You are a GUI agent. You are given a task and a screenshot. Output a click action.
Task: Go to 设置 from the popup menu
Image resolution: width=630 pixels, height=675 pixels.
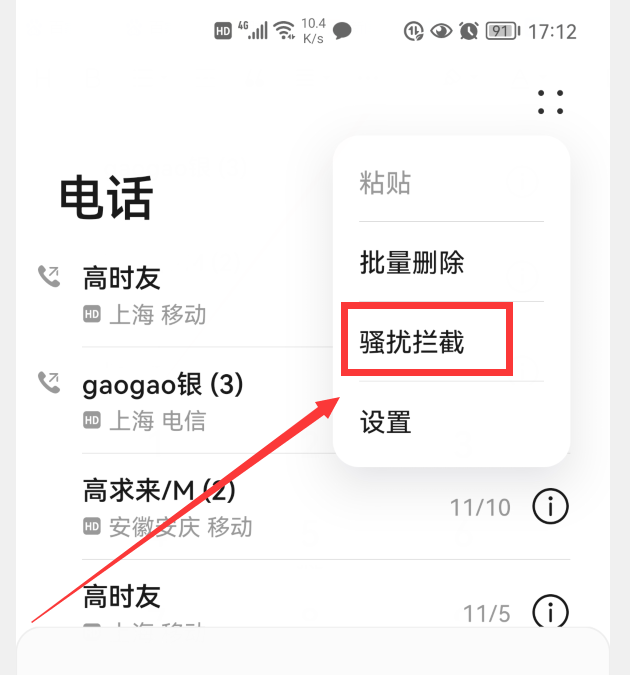pos(386,422)
